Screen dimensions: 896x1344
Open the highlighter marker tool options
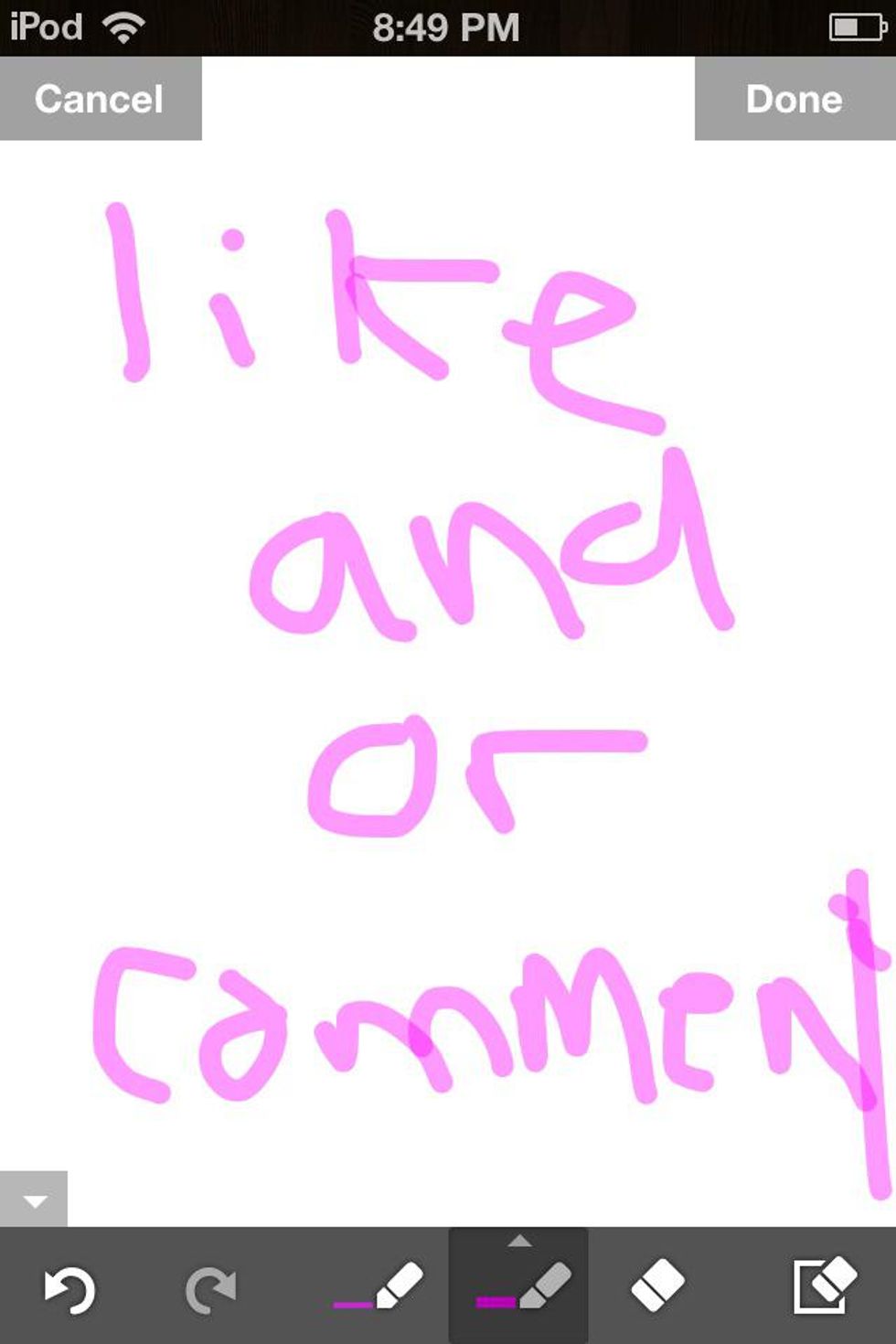519,1285
